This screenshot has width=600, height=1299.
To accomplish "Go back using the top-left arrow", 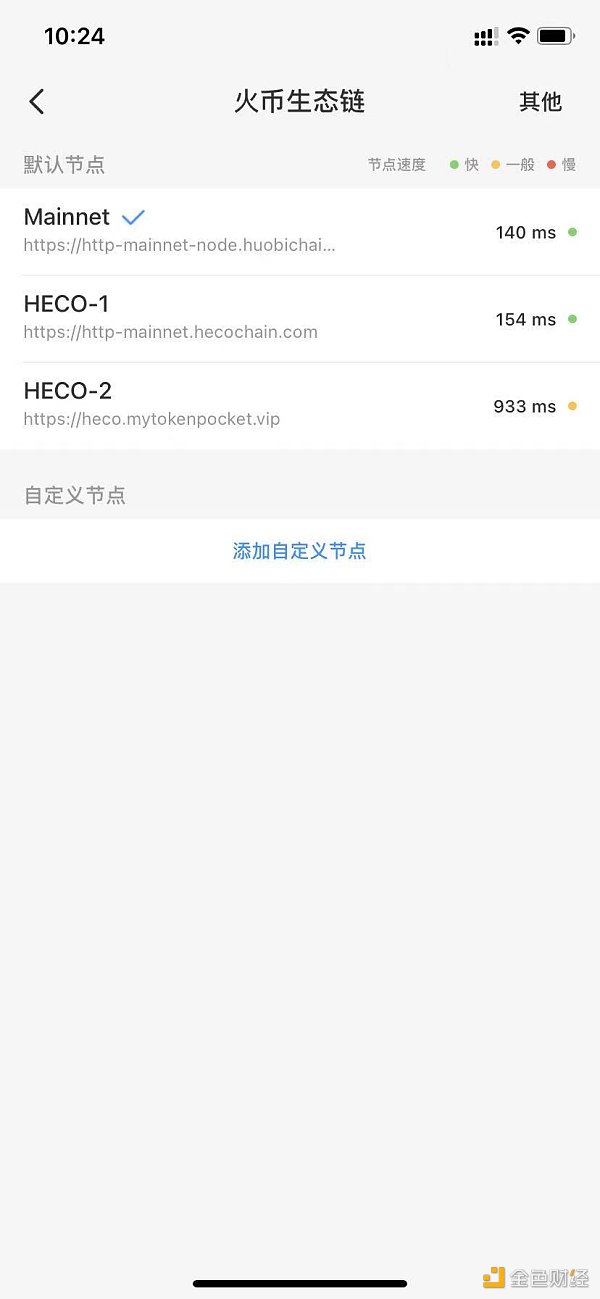I will (x=37, y=101).
